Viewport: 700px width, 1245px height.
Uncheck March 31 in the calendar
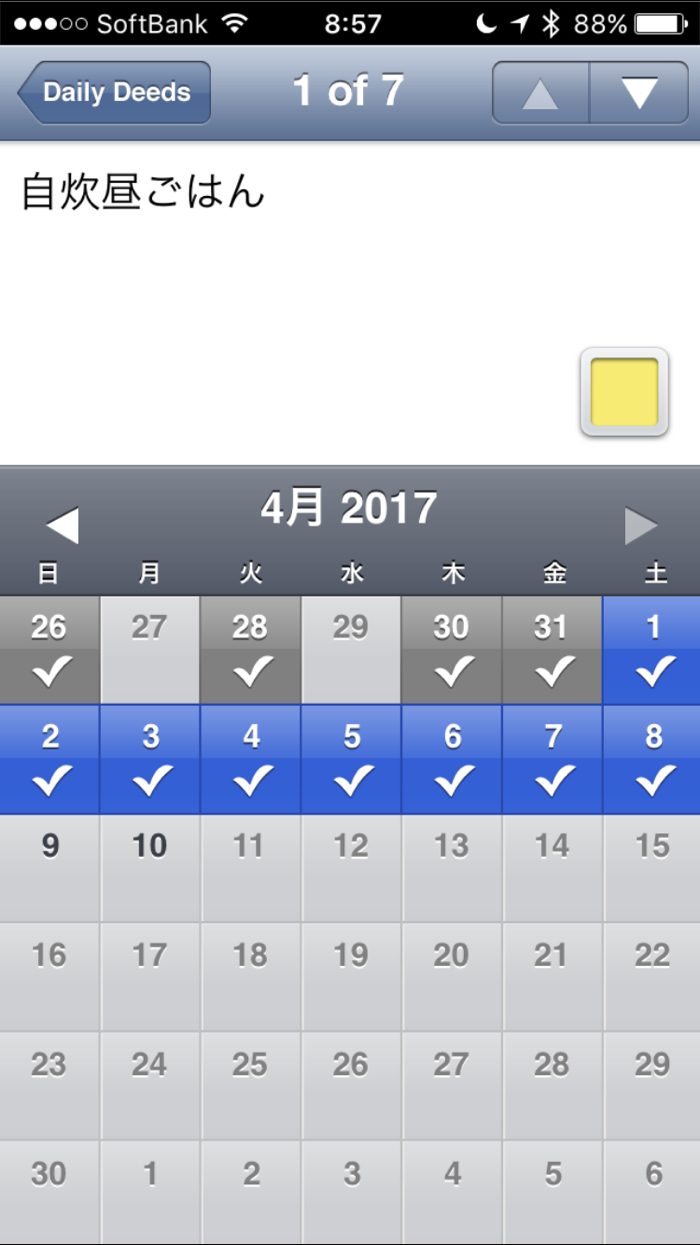point(552,650)
